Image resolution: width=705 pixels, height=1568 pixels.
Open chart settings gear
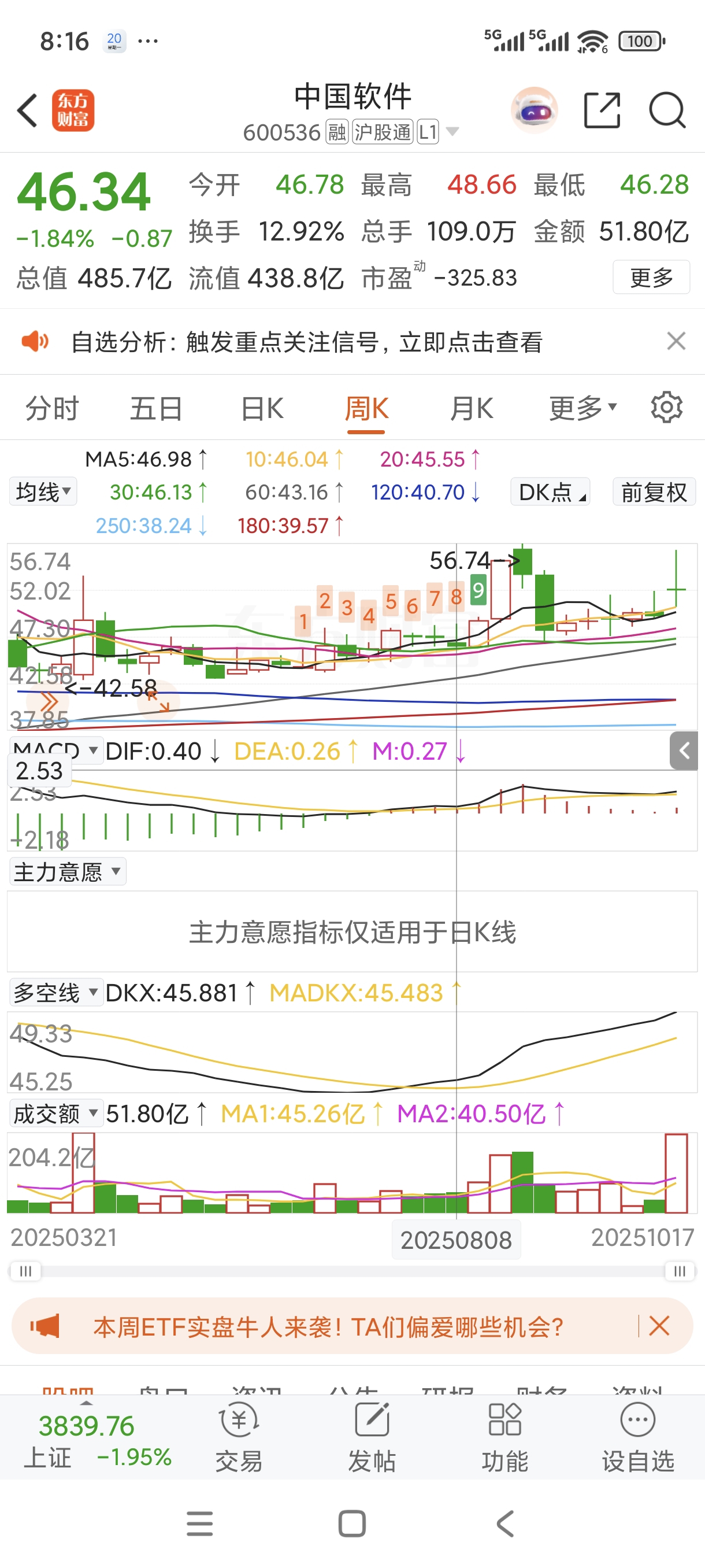[666, 407]
